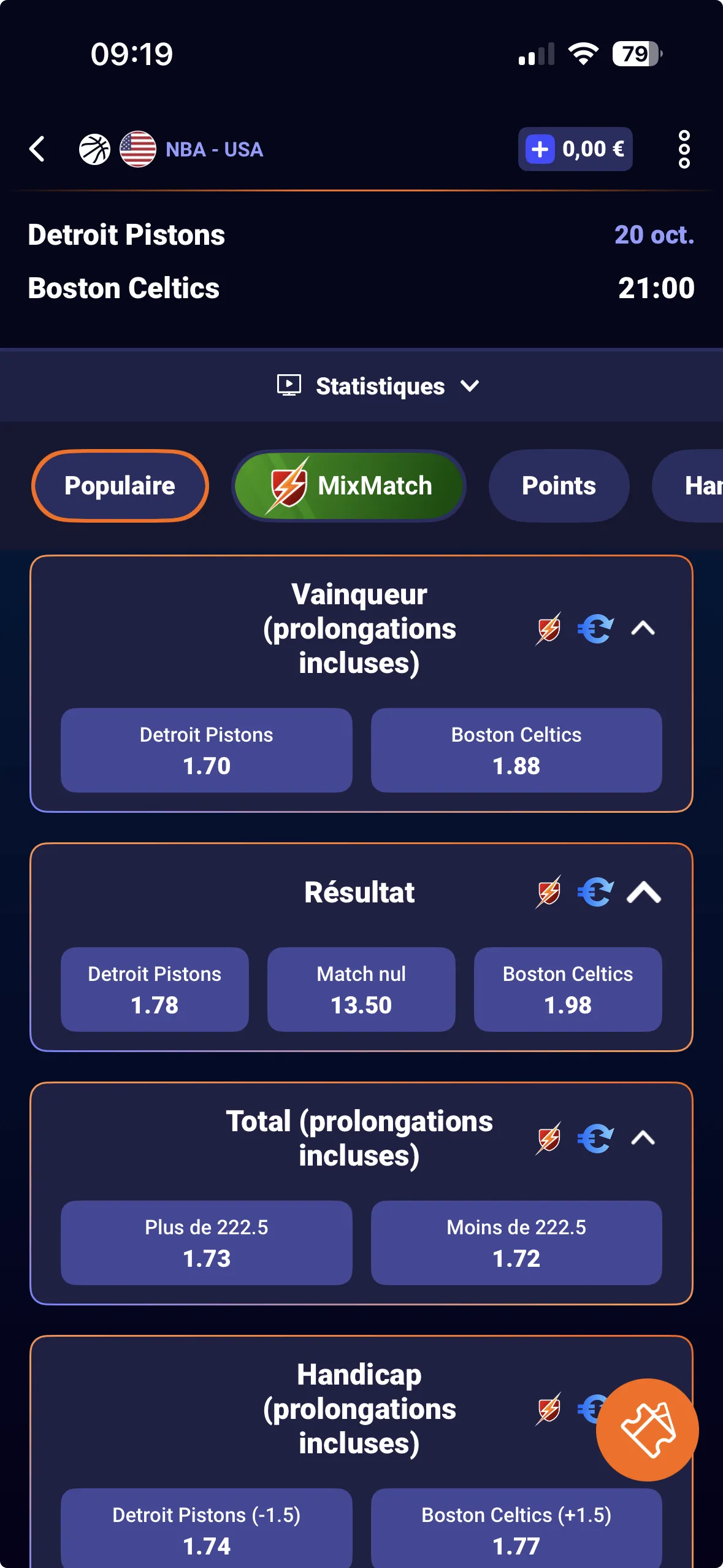This screenshot has width=723, height=1568.
Task: Choose Boston Celtics at 1.98 in Résultat
Action: tap(568, 990)
